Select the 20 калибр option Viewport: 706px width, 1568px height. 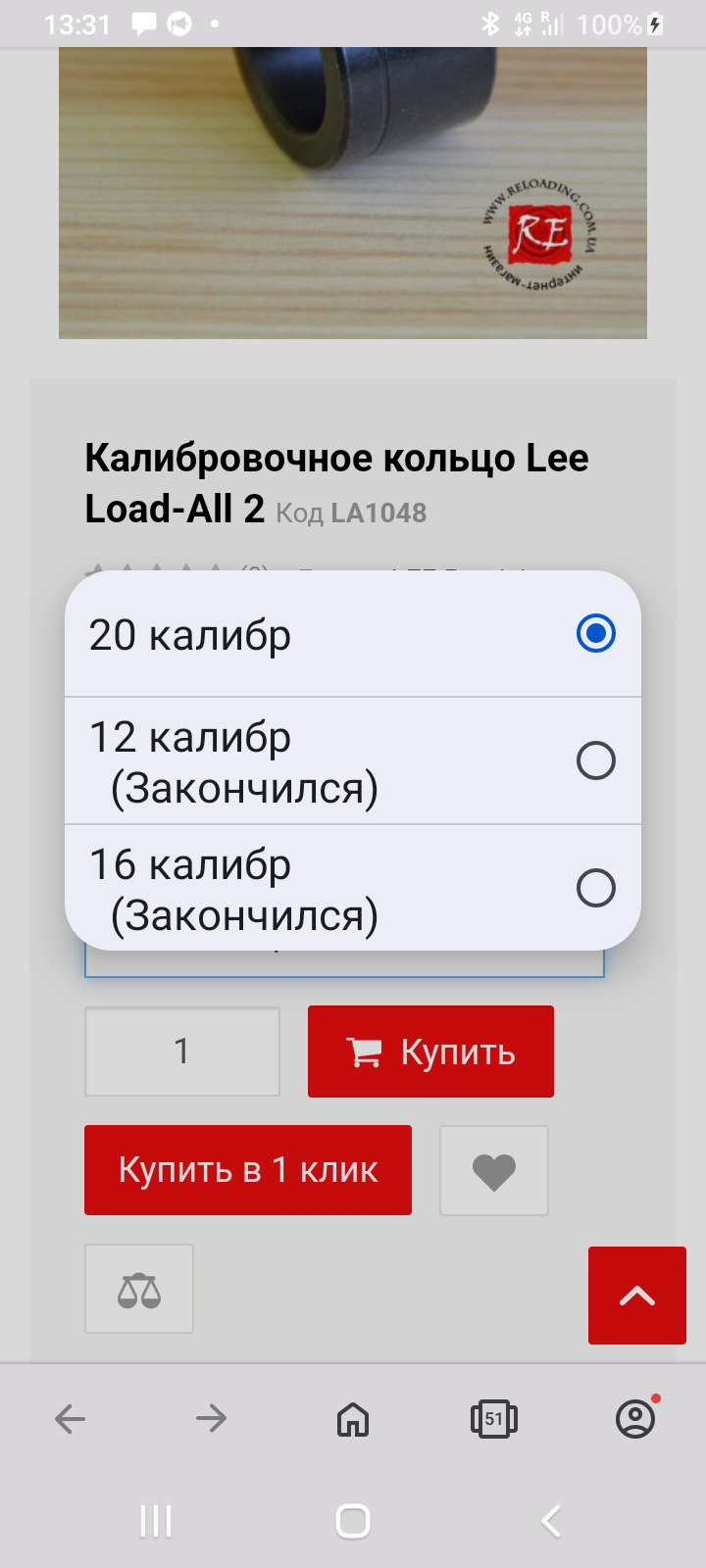point(353,634)
